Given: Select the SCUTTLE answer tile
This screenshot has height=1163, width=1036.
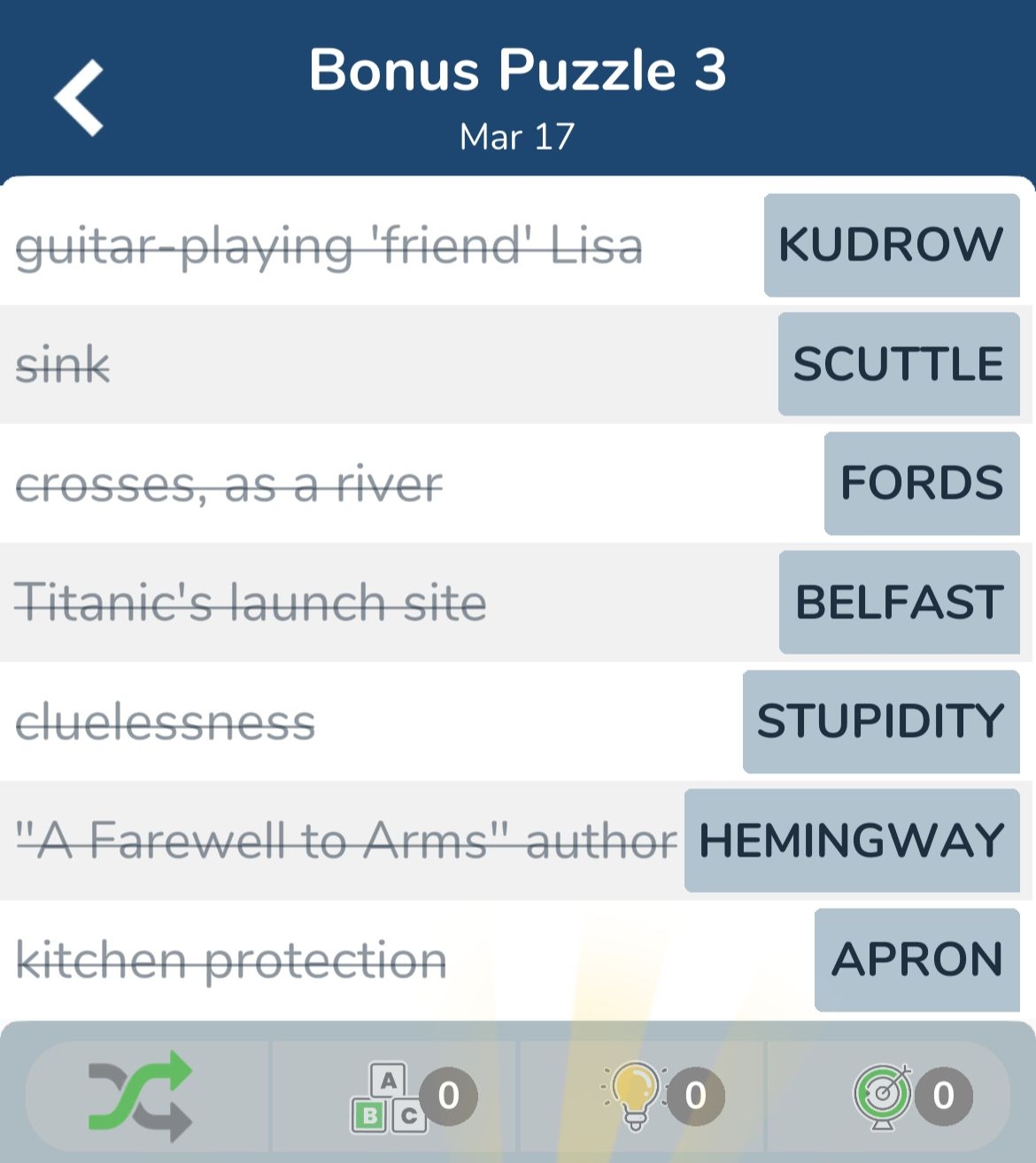Looking at the screenshot, I should coord(897,364).
